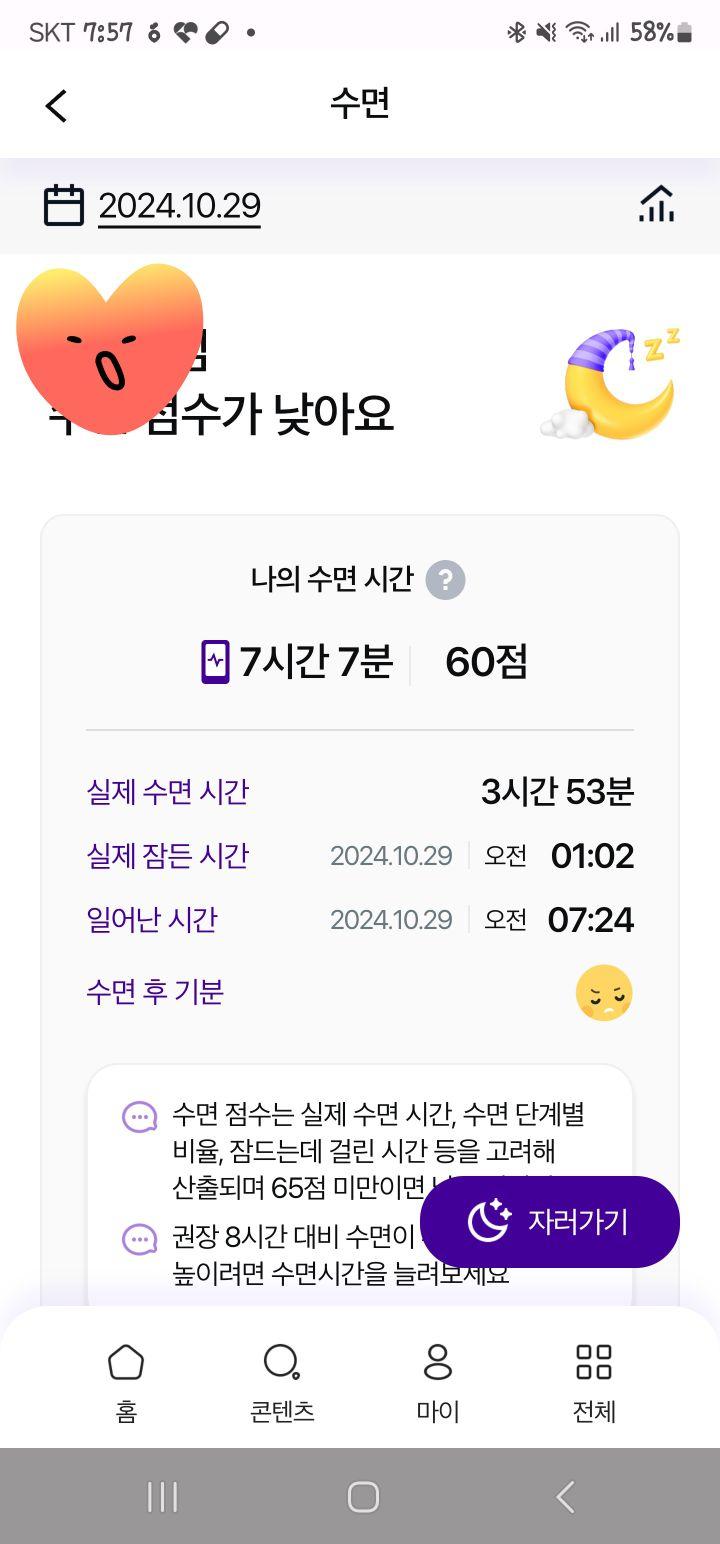Switch to the 콘텐츠 tab
Screen dimensions: 720x1544
pos(282,1382)
